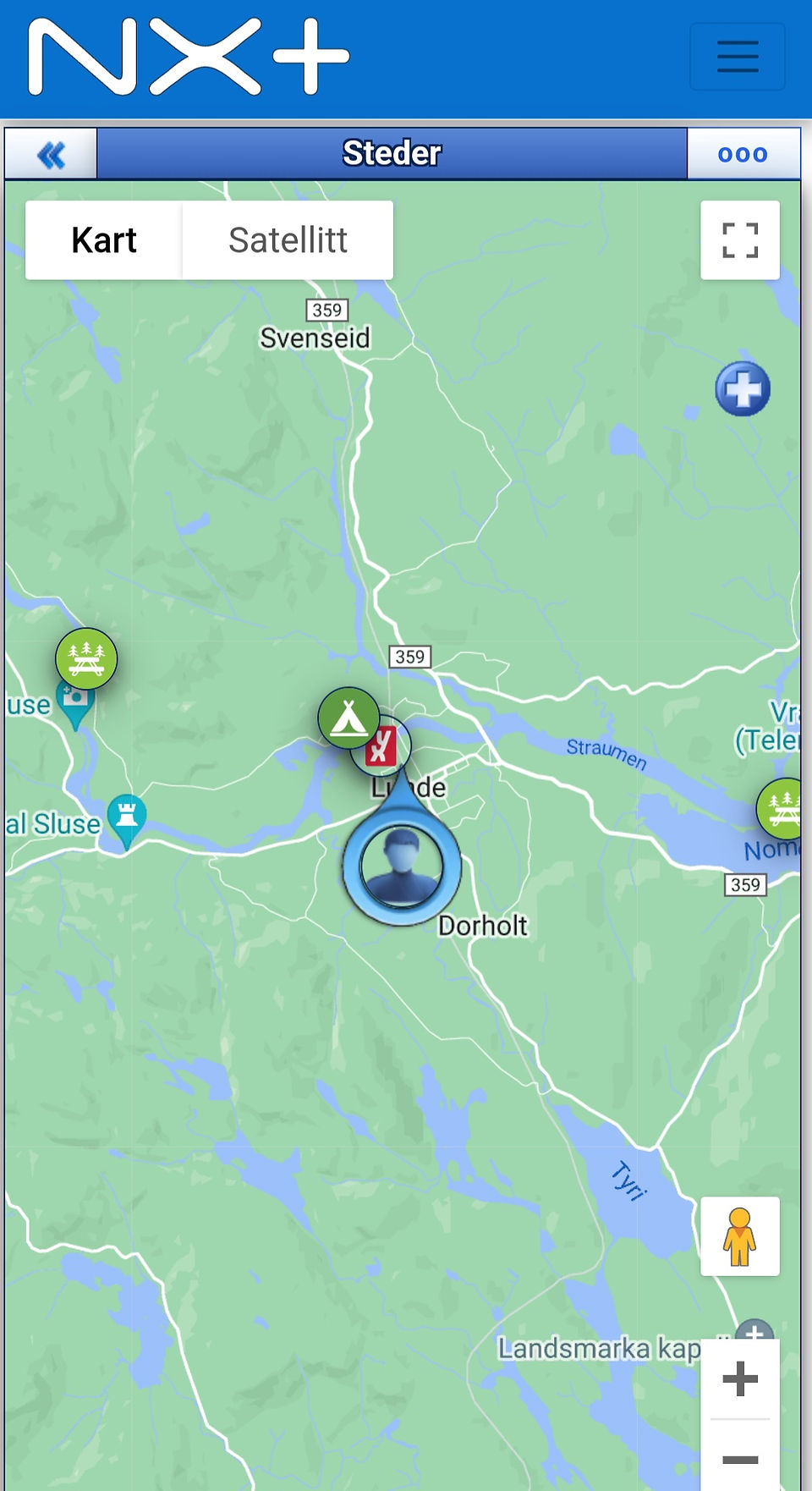Tap the Street View pegman button
Viewport: 812px width, 1491px height.
(740, 1236)
